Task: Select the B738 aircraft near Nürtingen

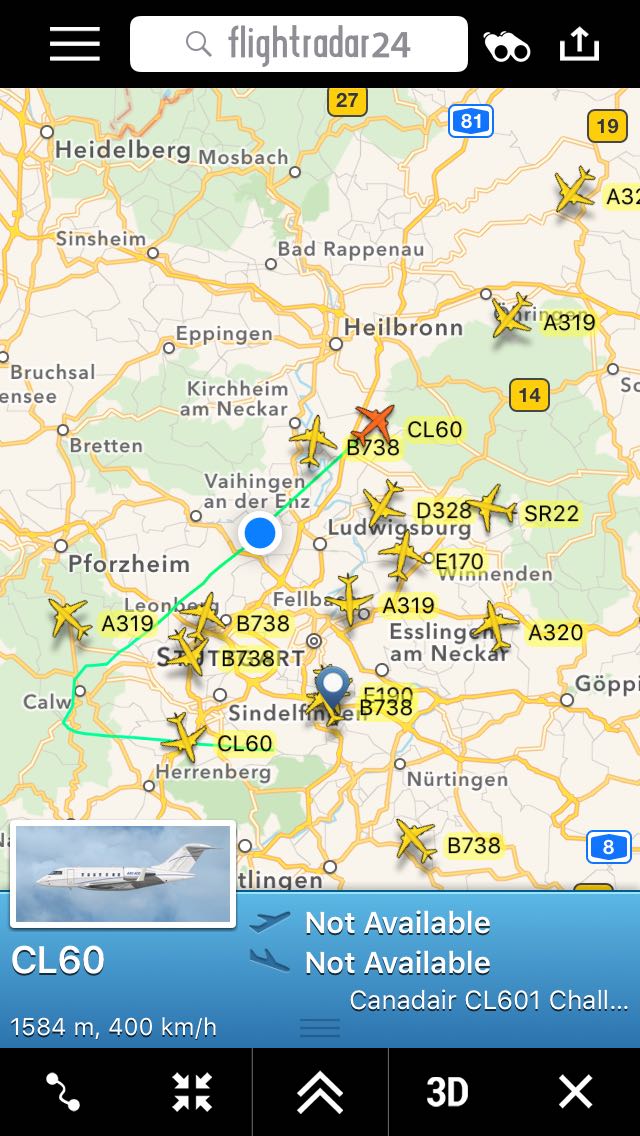Action: tap(416, 840)
